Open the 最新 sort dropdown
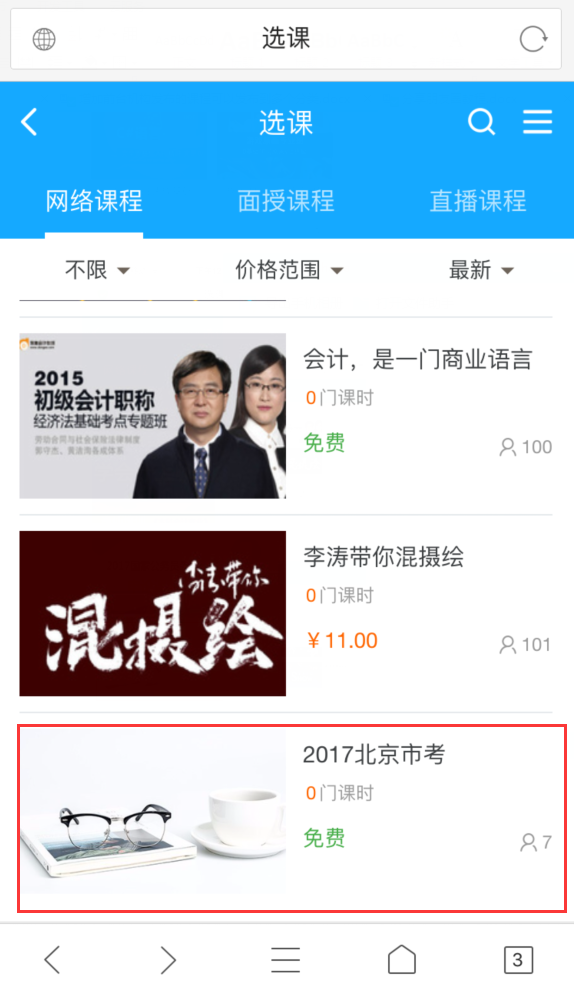 click(481, 270)
